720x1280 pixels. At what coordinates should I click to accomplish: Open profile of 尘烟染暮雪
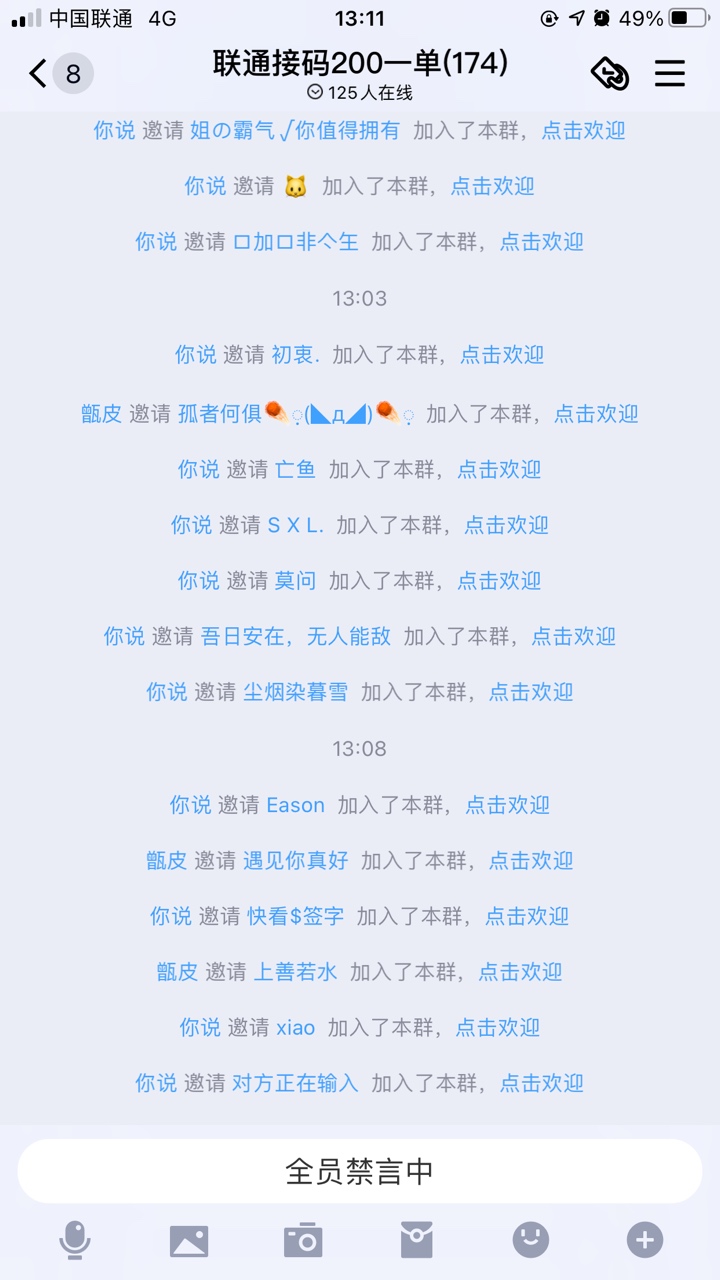tap(296, 692)
